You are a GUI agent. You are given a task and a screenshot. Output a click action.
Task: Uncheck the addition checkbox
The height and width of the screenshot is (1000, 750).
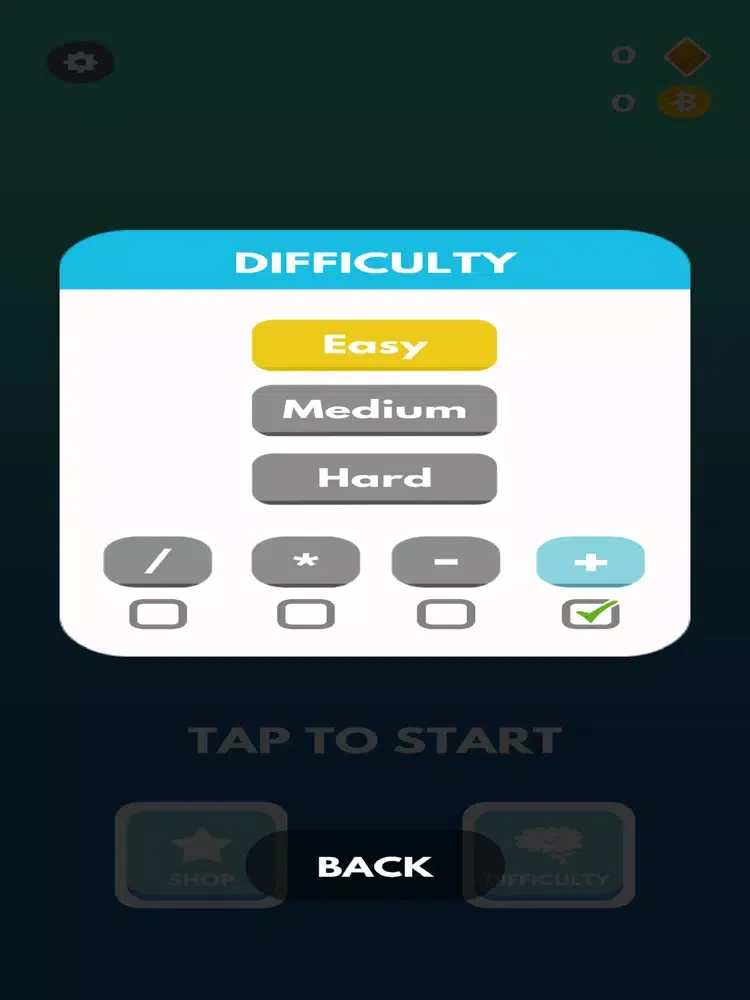click(590, 614)
